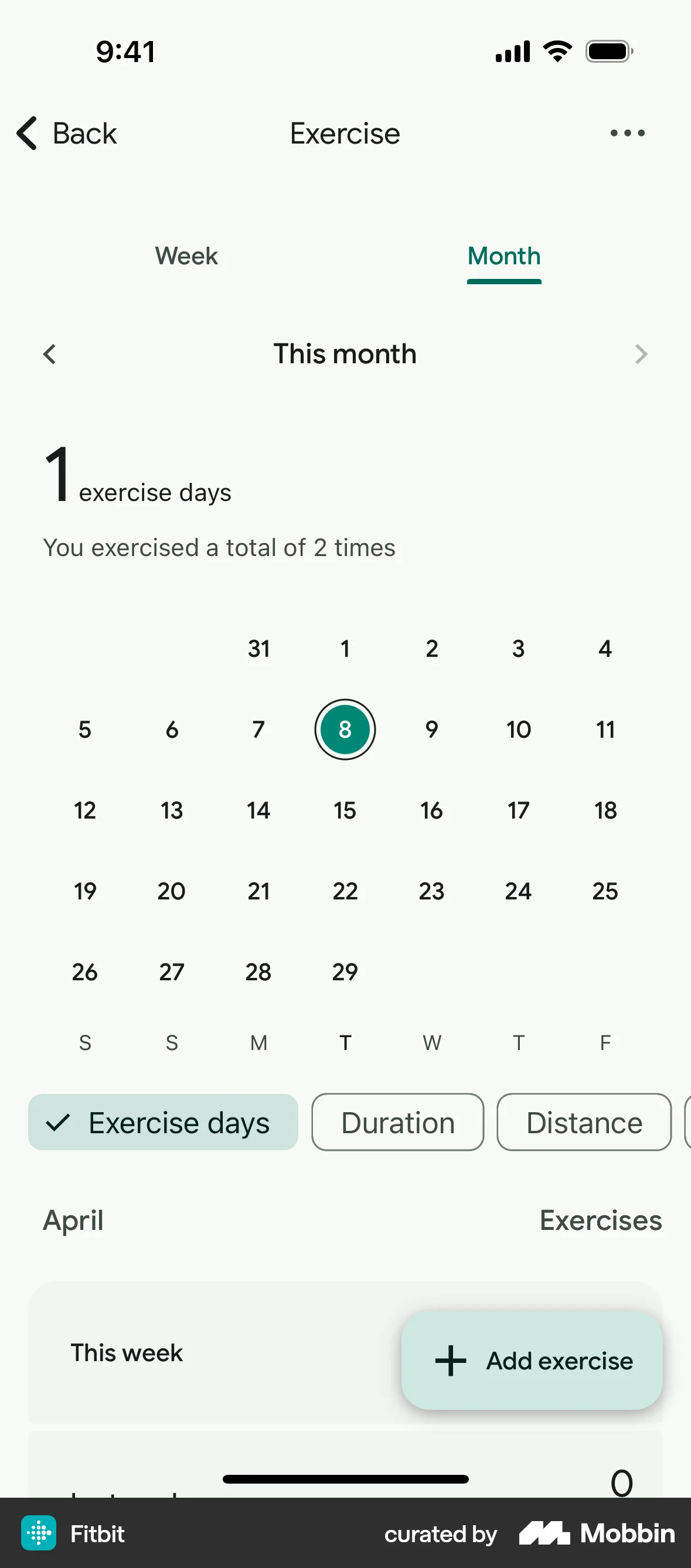
Task: Tap the Wi-Fi status icon
Action: click(556, 50)
